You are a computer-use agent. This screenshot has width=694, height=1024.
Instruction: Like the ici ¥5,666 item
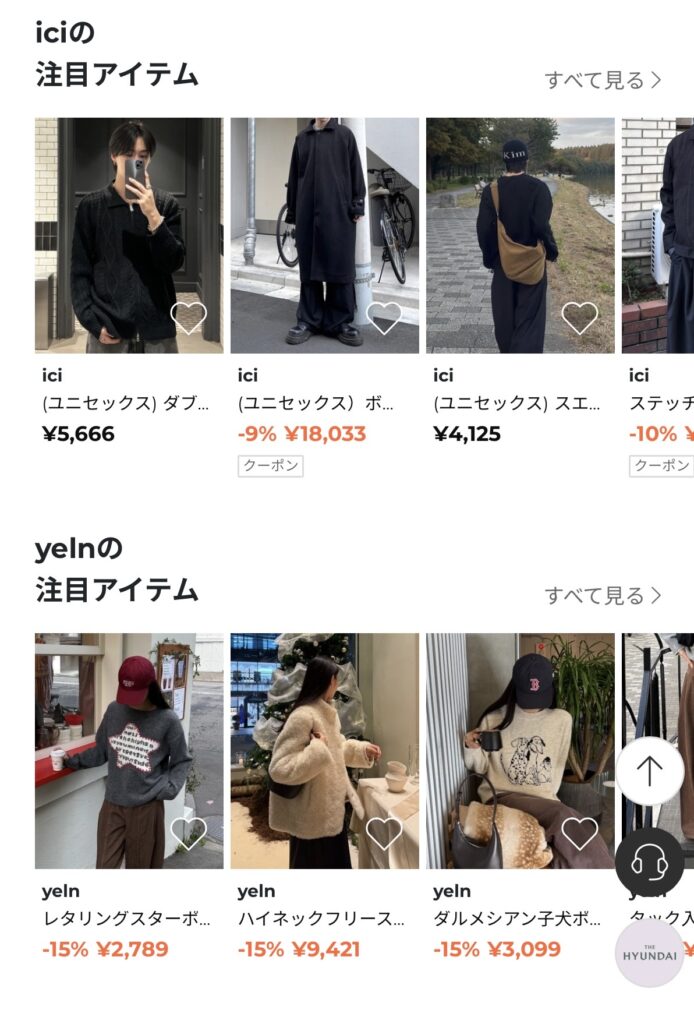pos(189,318)
